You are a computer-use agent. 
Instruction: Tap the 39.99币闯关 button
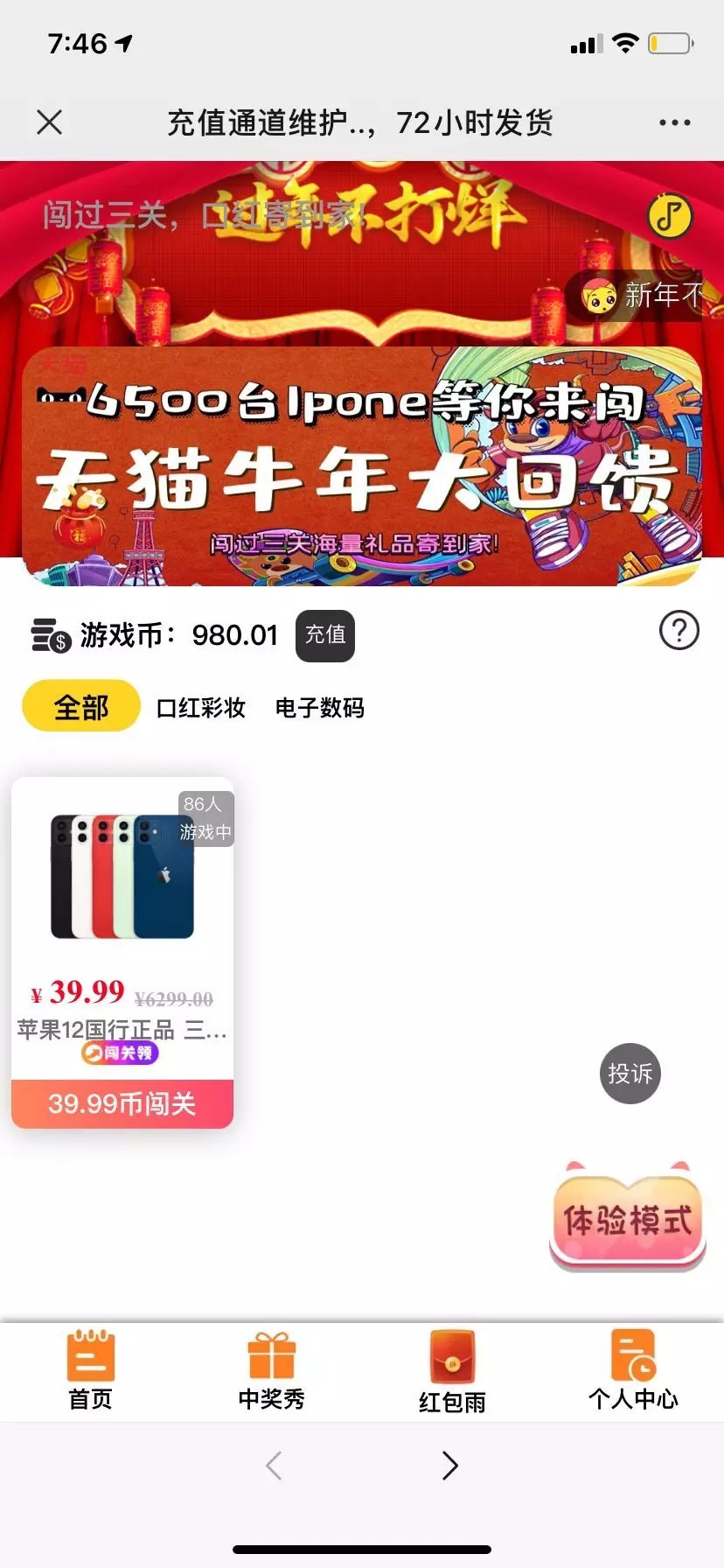coord(122,1103)
